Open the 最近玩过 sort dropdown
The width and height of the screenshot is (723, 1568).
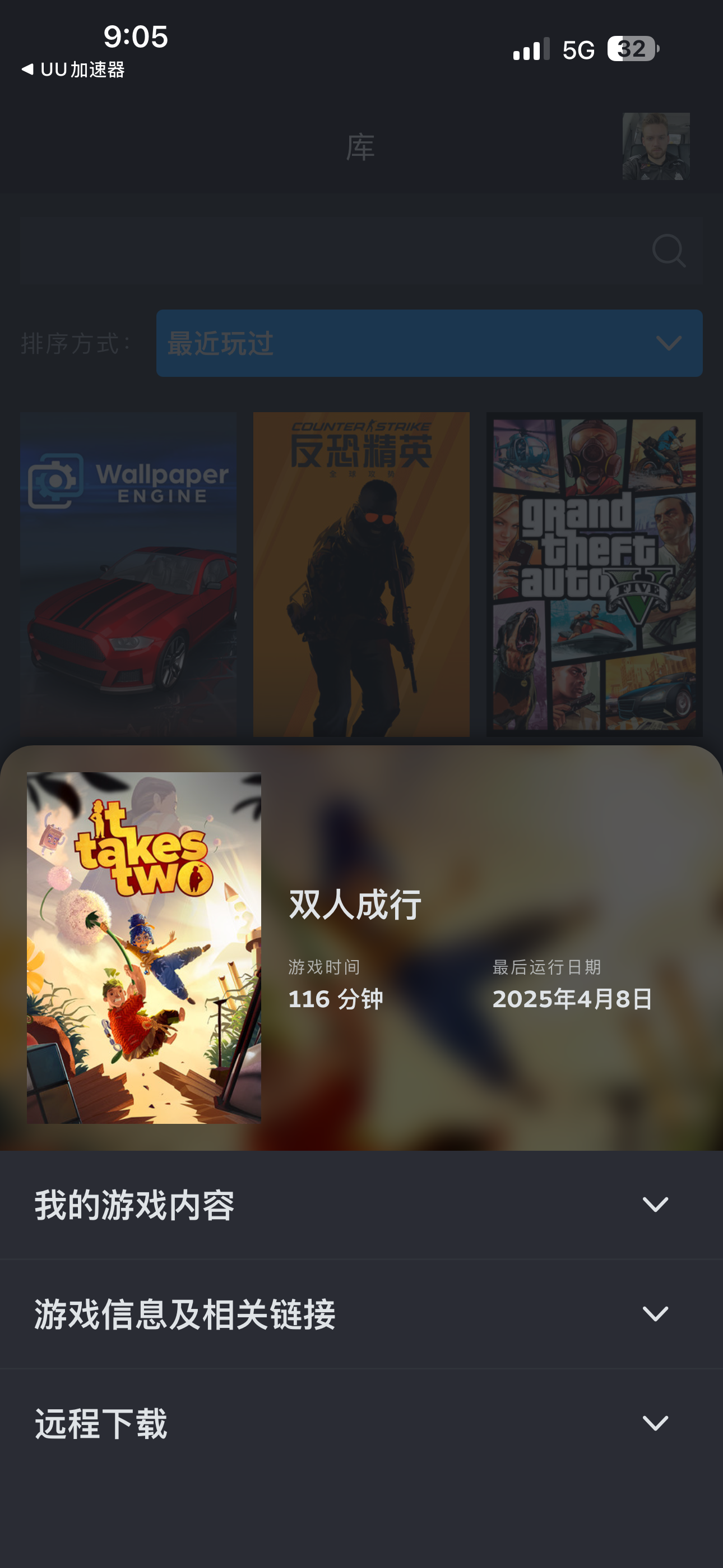tap(429, 343)
